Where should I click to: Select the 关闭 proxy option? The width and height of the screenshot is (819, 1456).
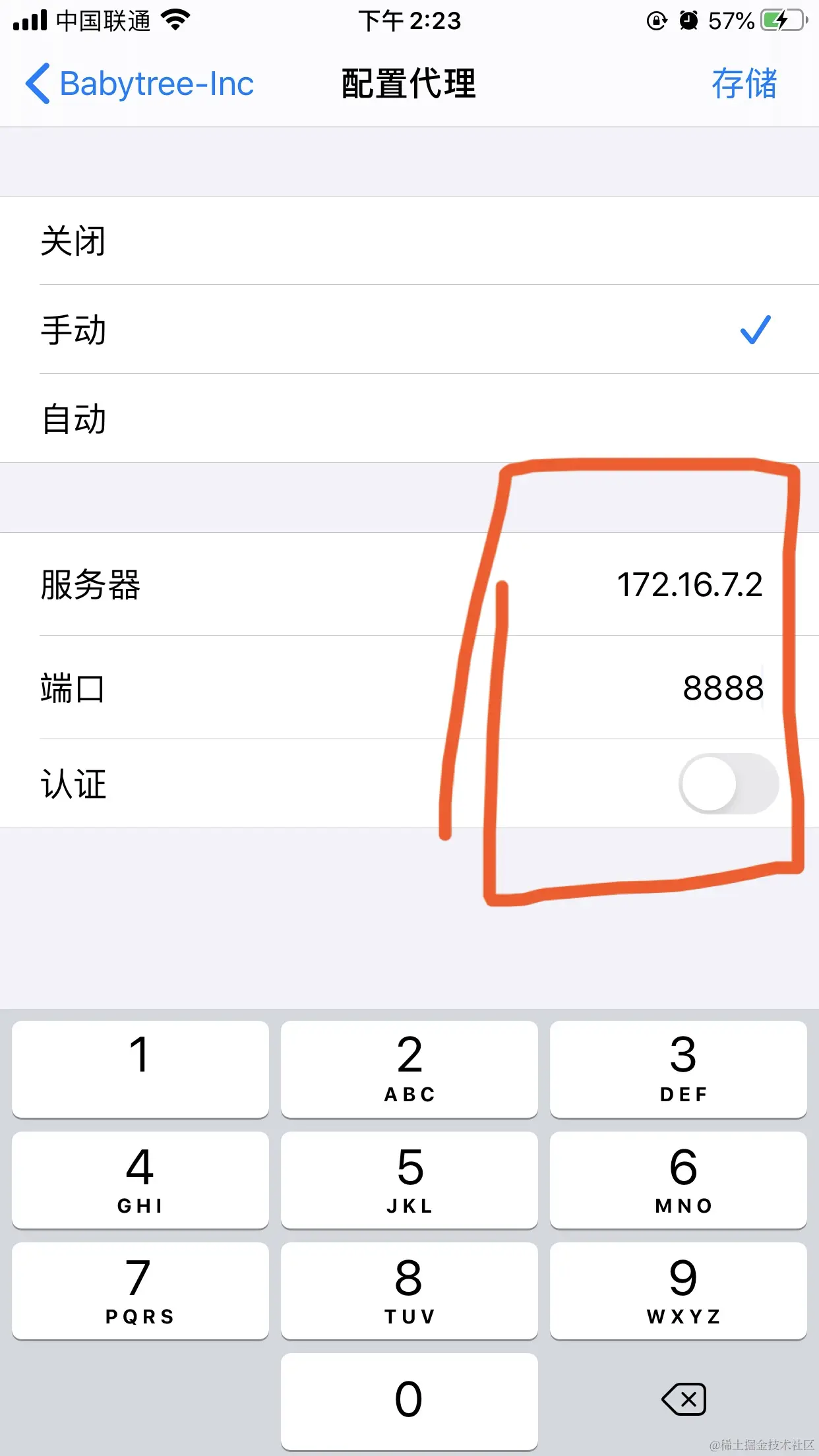click(x=409, y=241)
